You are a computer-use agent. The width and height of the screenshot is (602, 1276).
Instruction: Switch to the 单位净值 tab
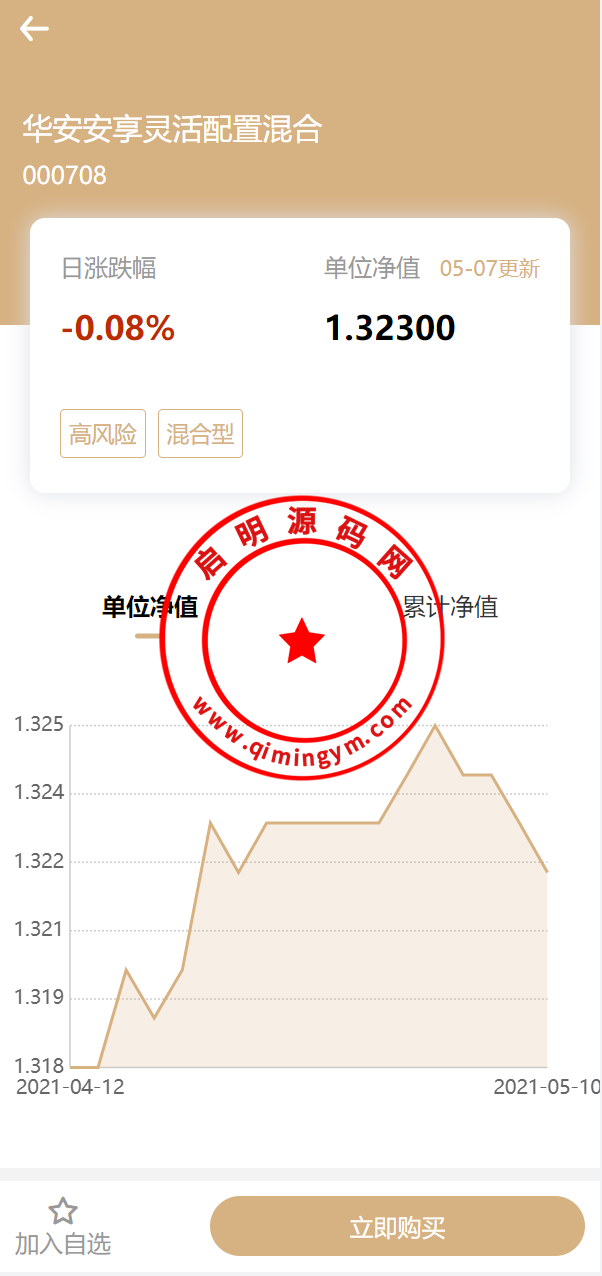point(149,607)
